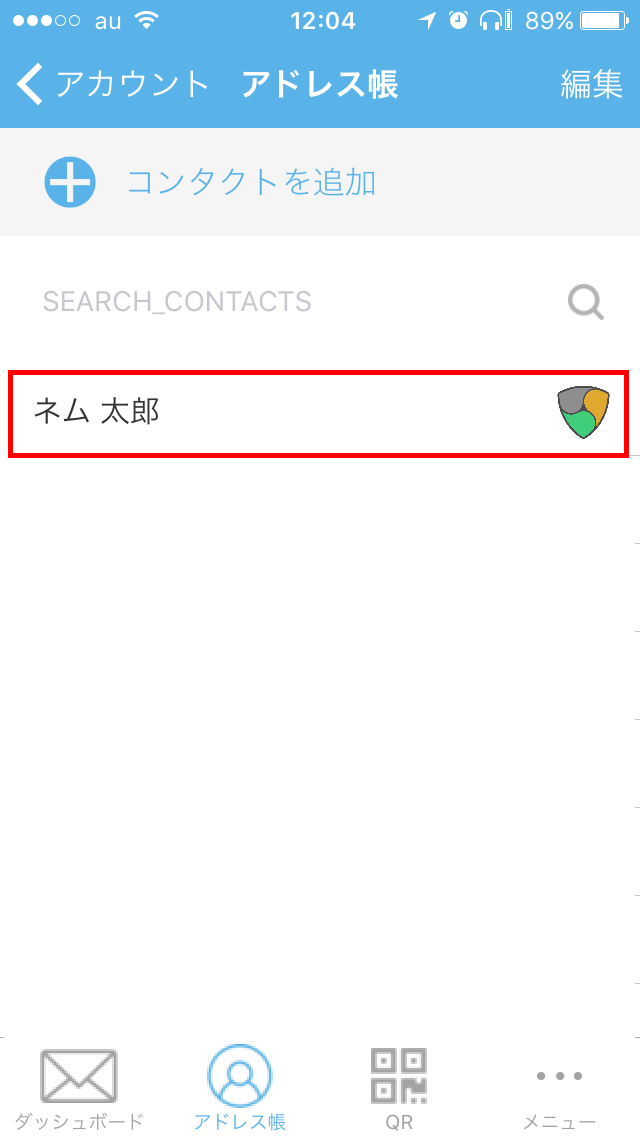Tap the magnifier search icon

(586, 301)
